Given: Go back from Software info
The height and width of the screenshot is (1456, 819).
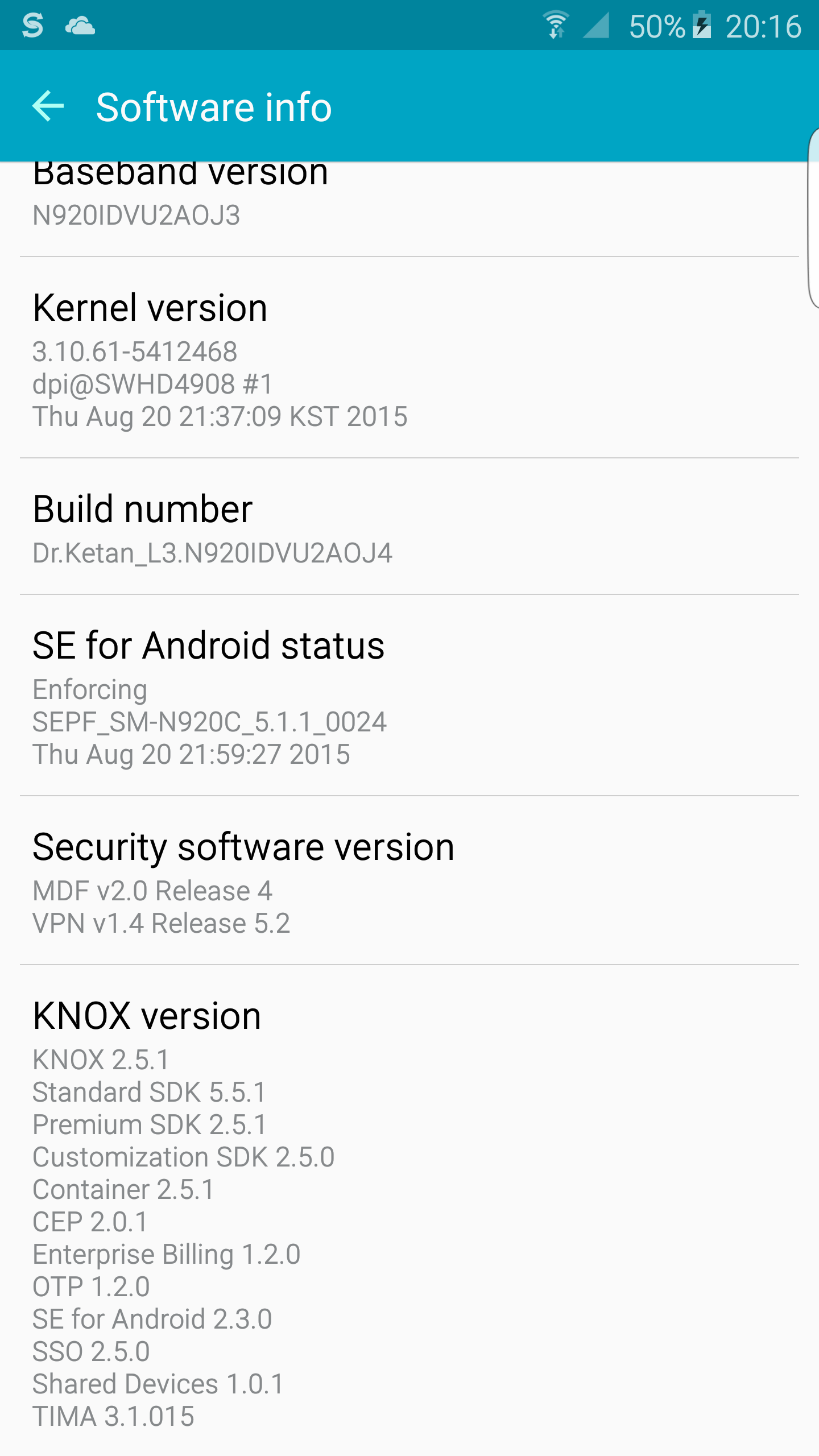Looking at the screenshot, I should tap(48, 106).
